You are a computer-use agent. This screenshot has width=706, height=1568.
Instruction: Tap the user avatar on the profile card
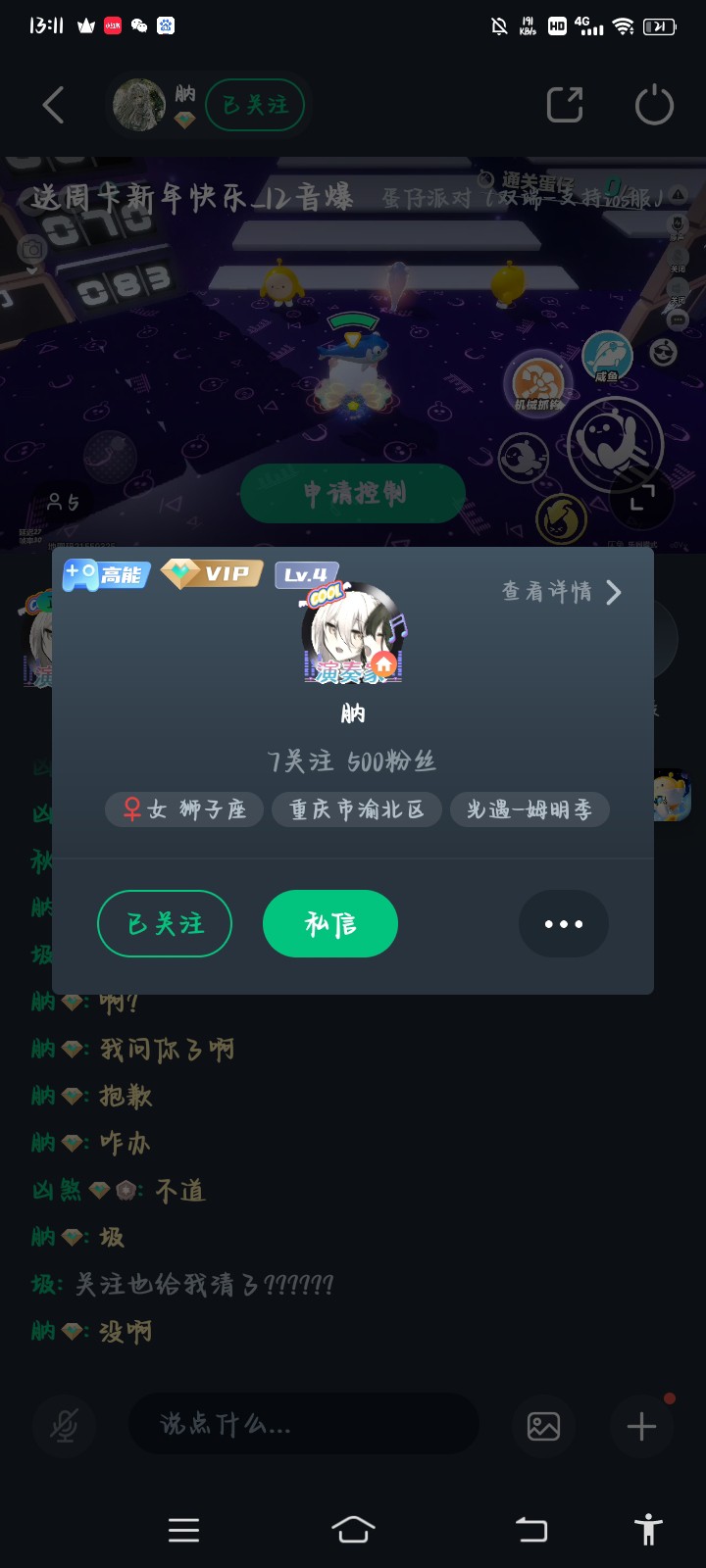point(353,635)
